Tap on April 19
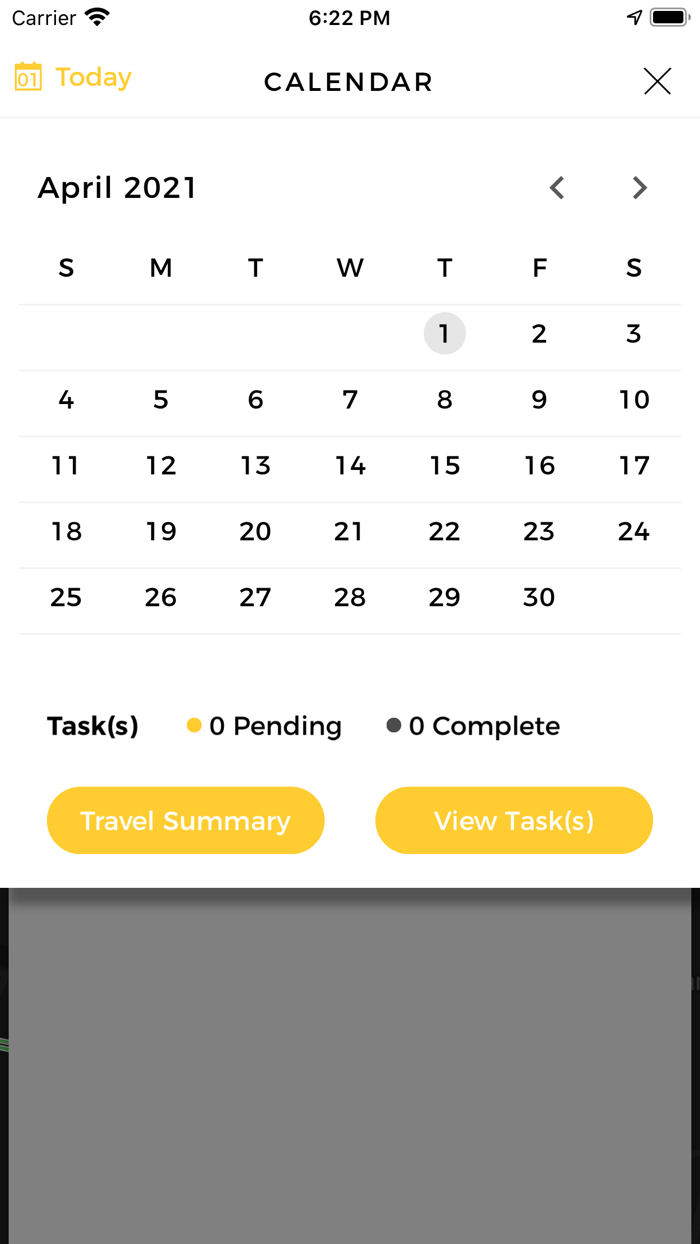 [x=161, y=532]
